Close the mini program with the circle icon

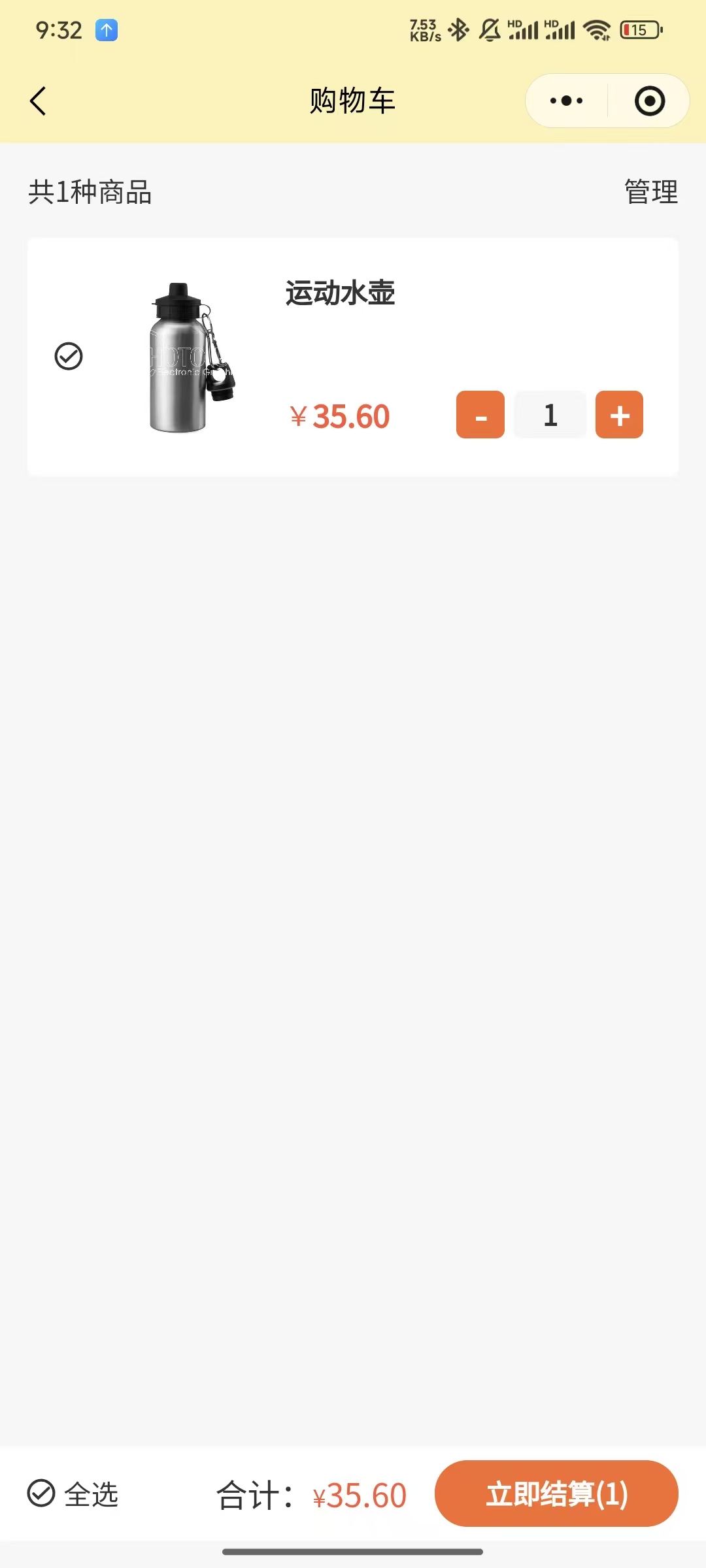pyautogui.click(x=649, y=101)
